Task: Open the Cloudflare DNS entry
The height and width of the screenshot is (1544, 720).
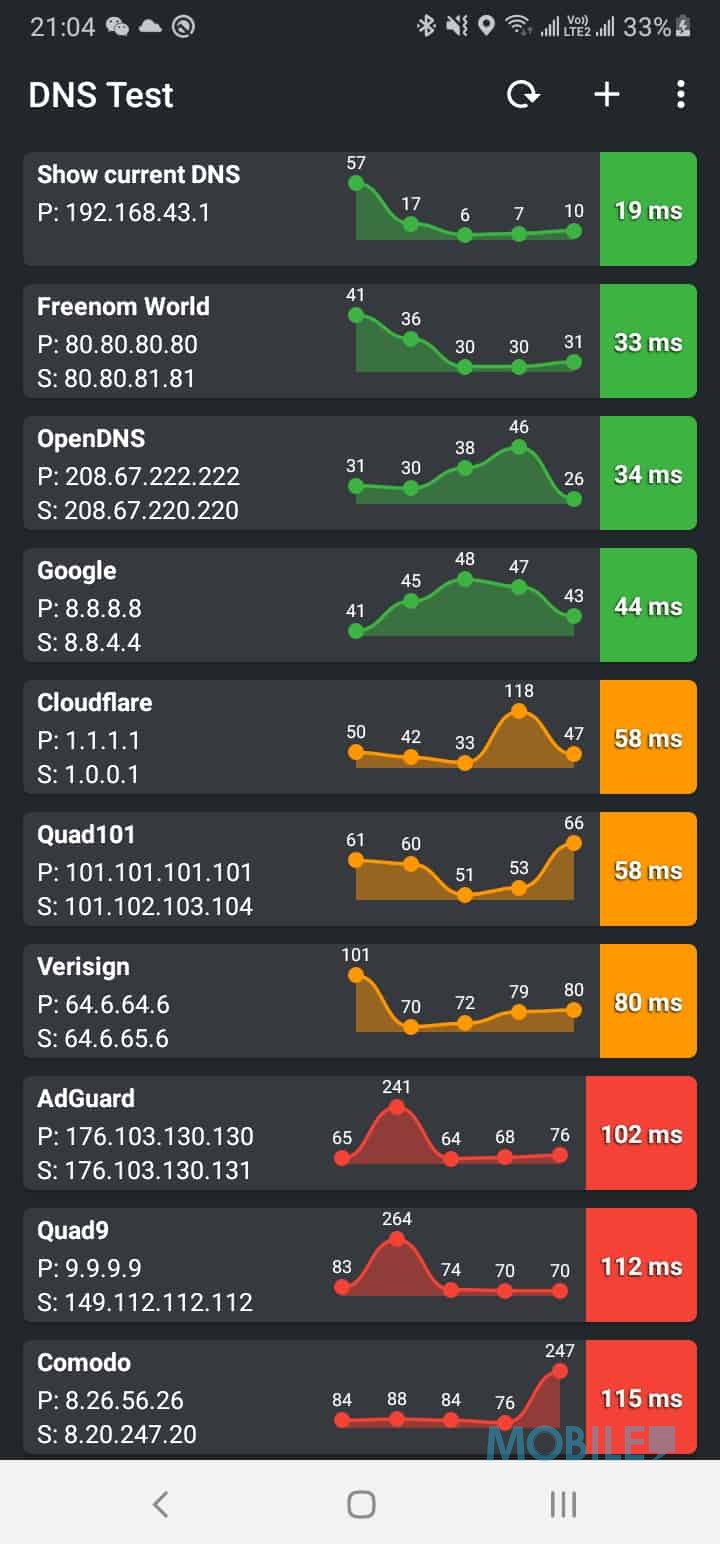Action: pos(360,737)
